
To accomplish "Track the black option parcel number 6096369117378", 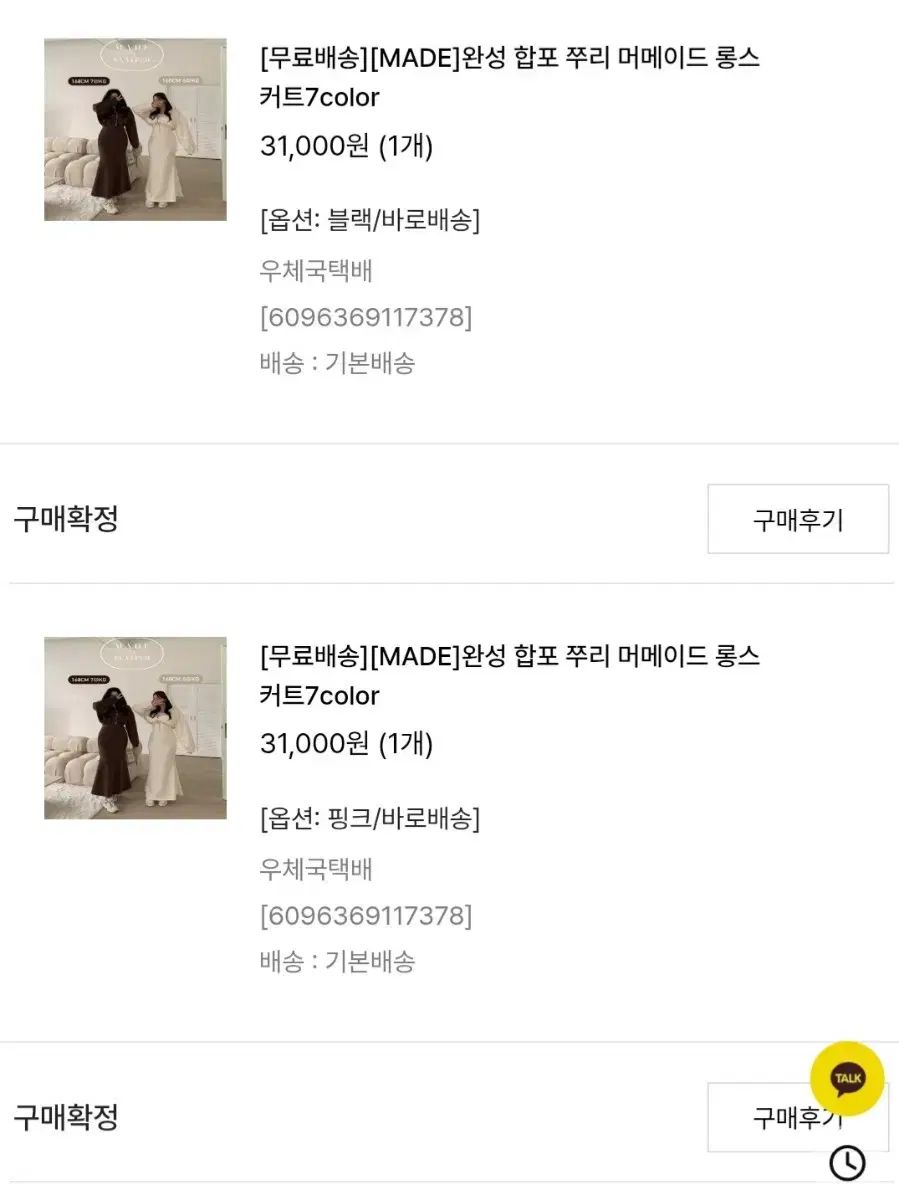I will pos(365,318).
